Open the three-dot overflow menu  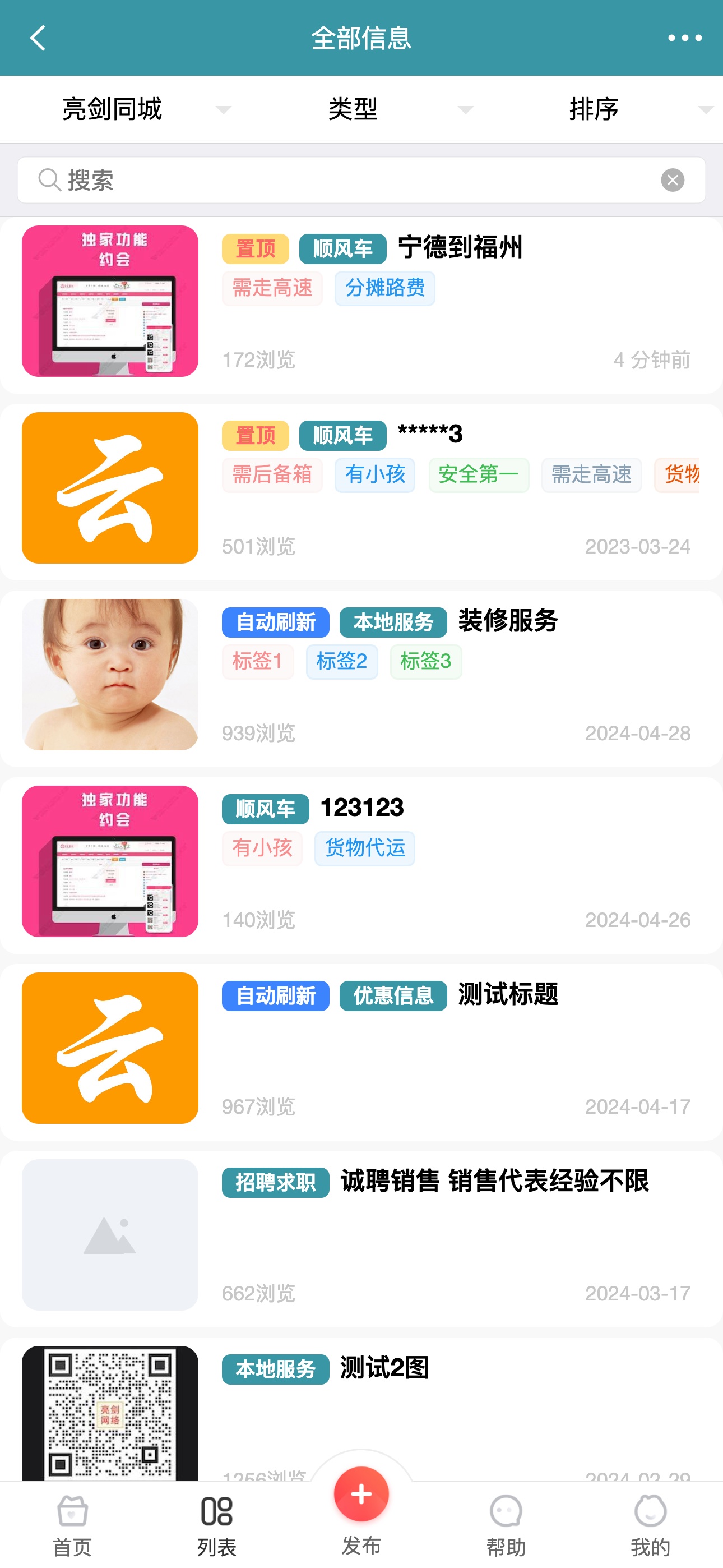684,38
